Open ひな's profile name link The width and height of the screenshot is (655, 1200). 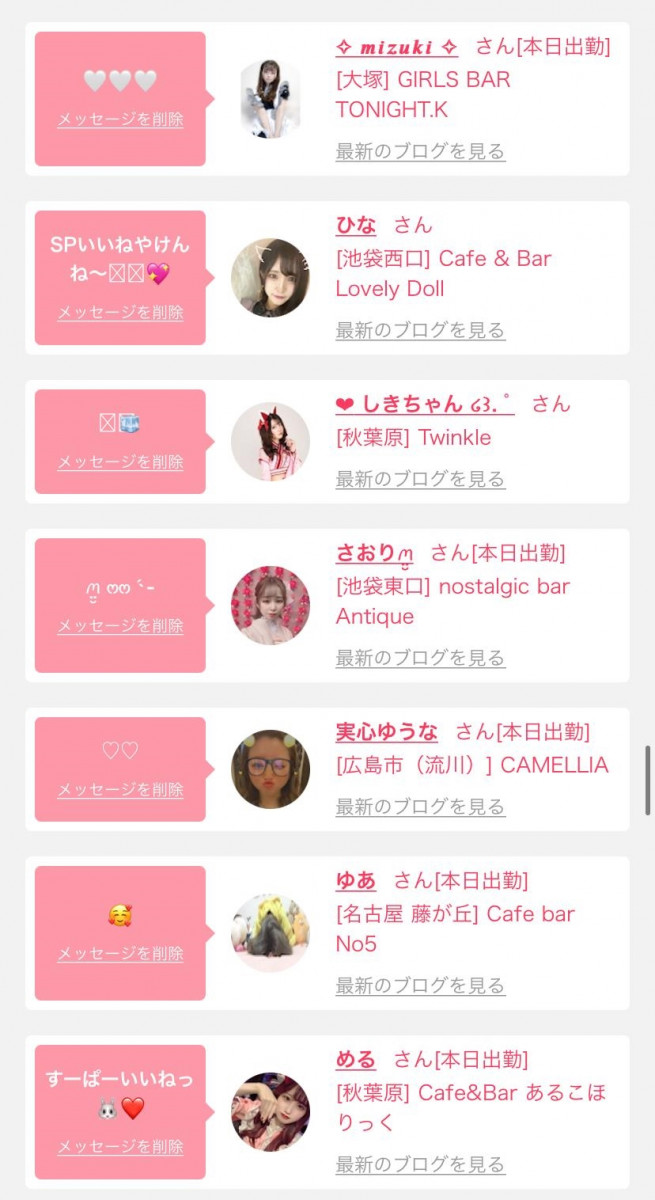[356, 225]
